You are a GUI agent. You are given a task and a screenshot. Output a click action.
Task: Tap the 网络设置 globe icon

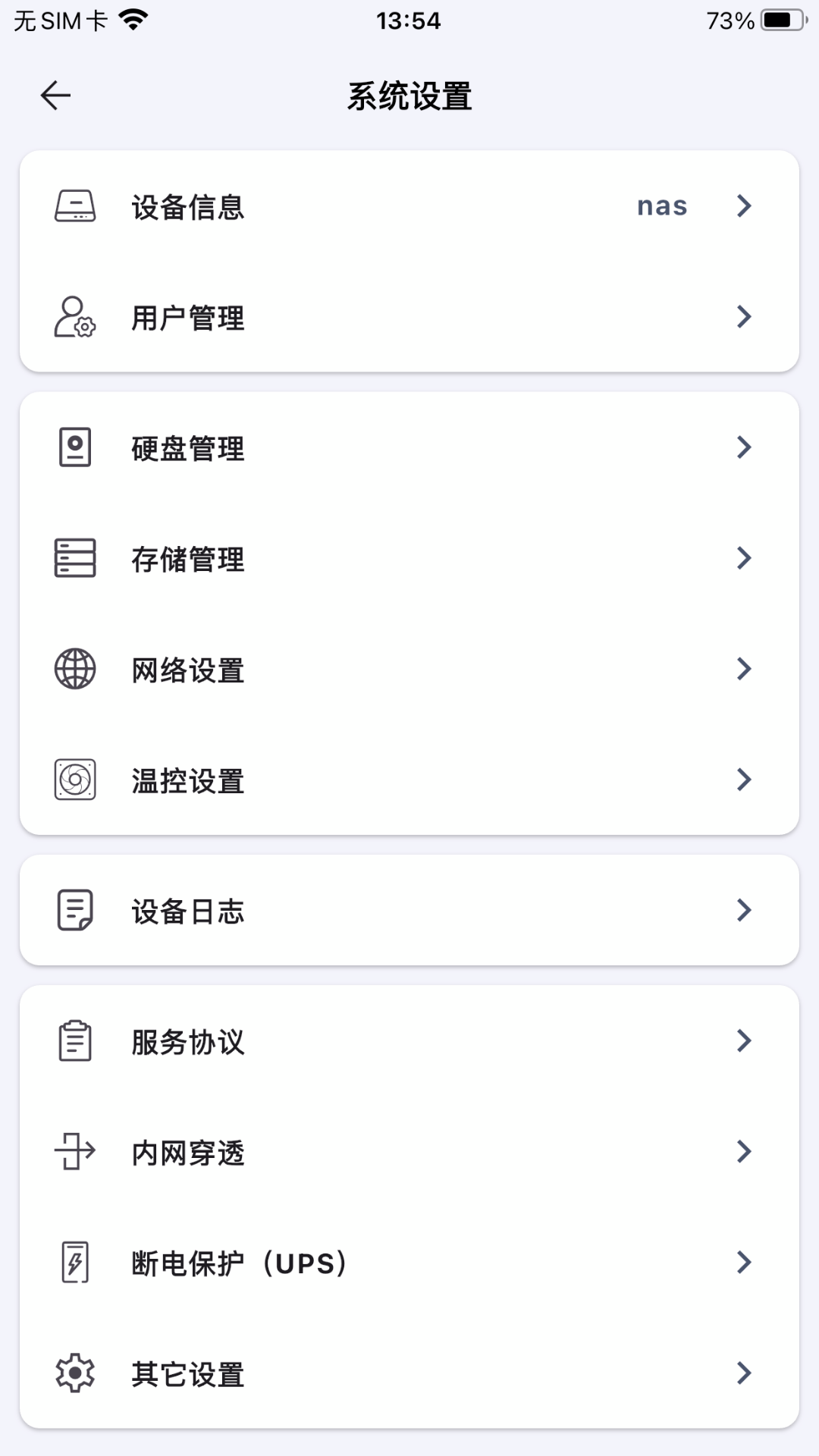point(74,668)
